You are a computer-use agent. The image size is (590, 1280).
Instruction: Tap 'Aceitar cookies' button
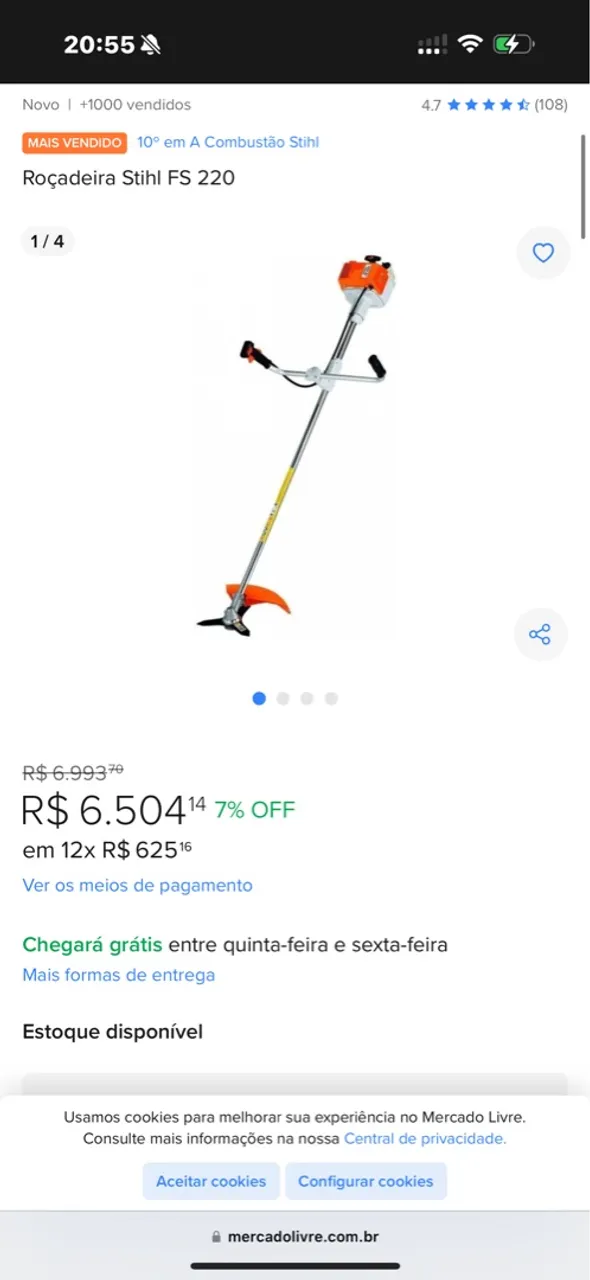211,1181
